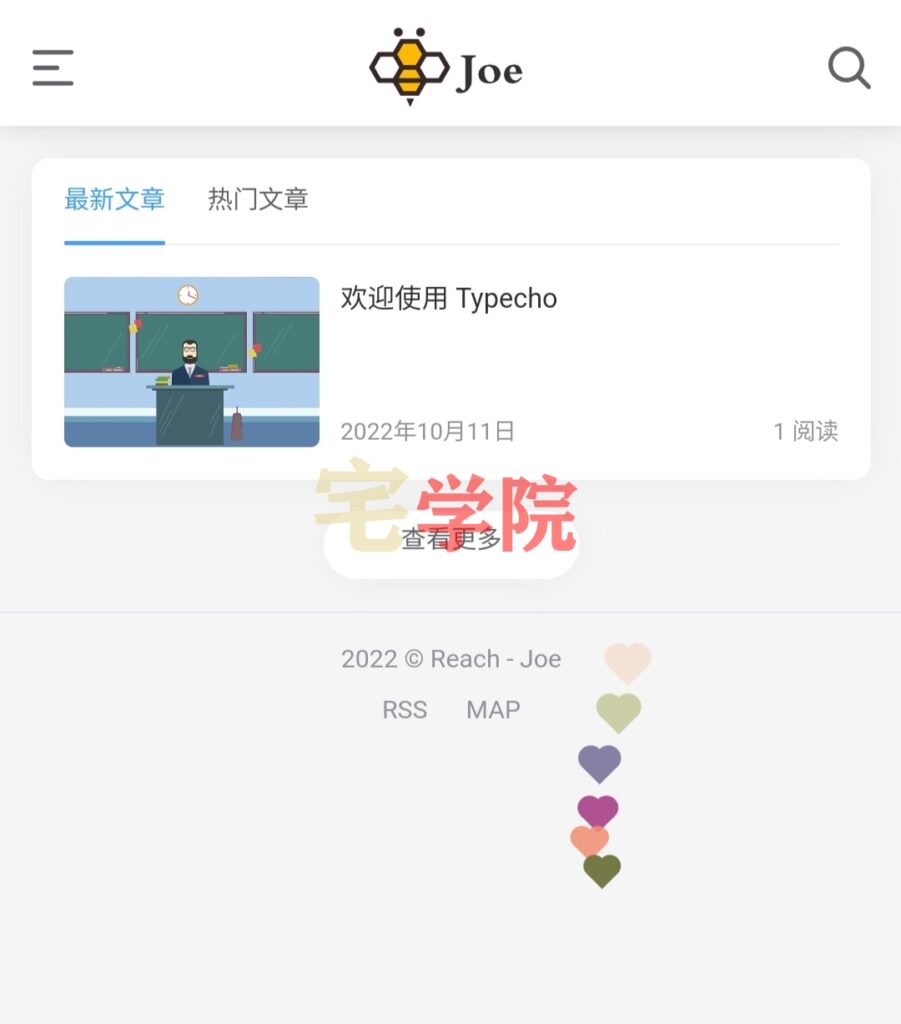The width and height of the screenshot is (901, 1024).
Task: Open the search icon
Action: click(x=849, y=68)
